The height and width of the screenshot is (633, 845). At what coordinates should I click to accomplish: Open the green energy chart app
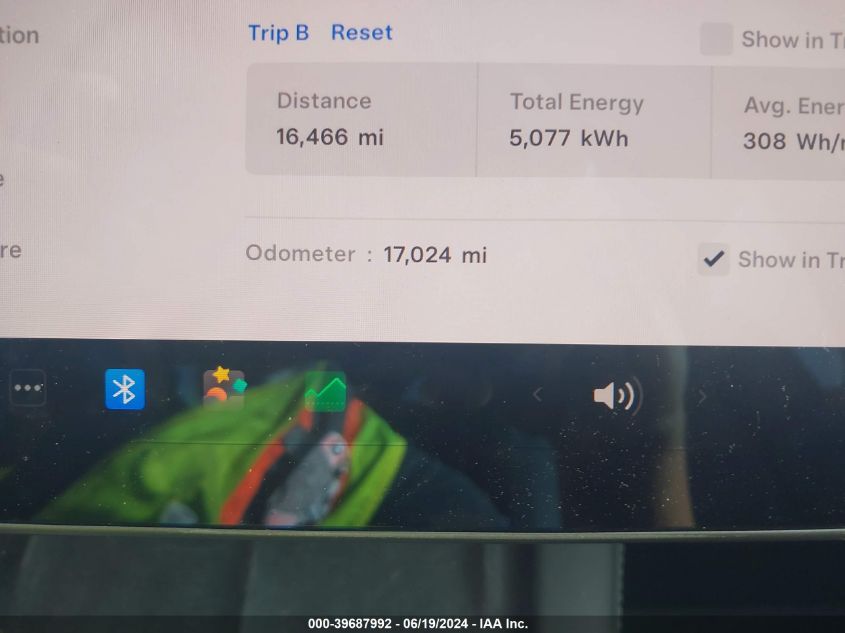pos(325,392)
